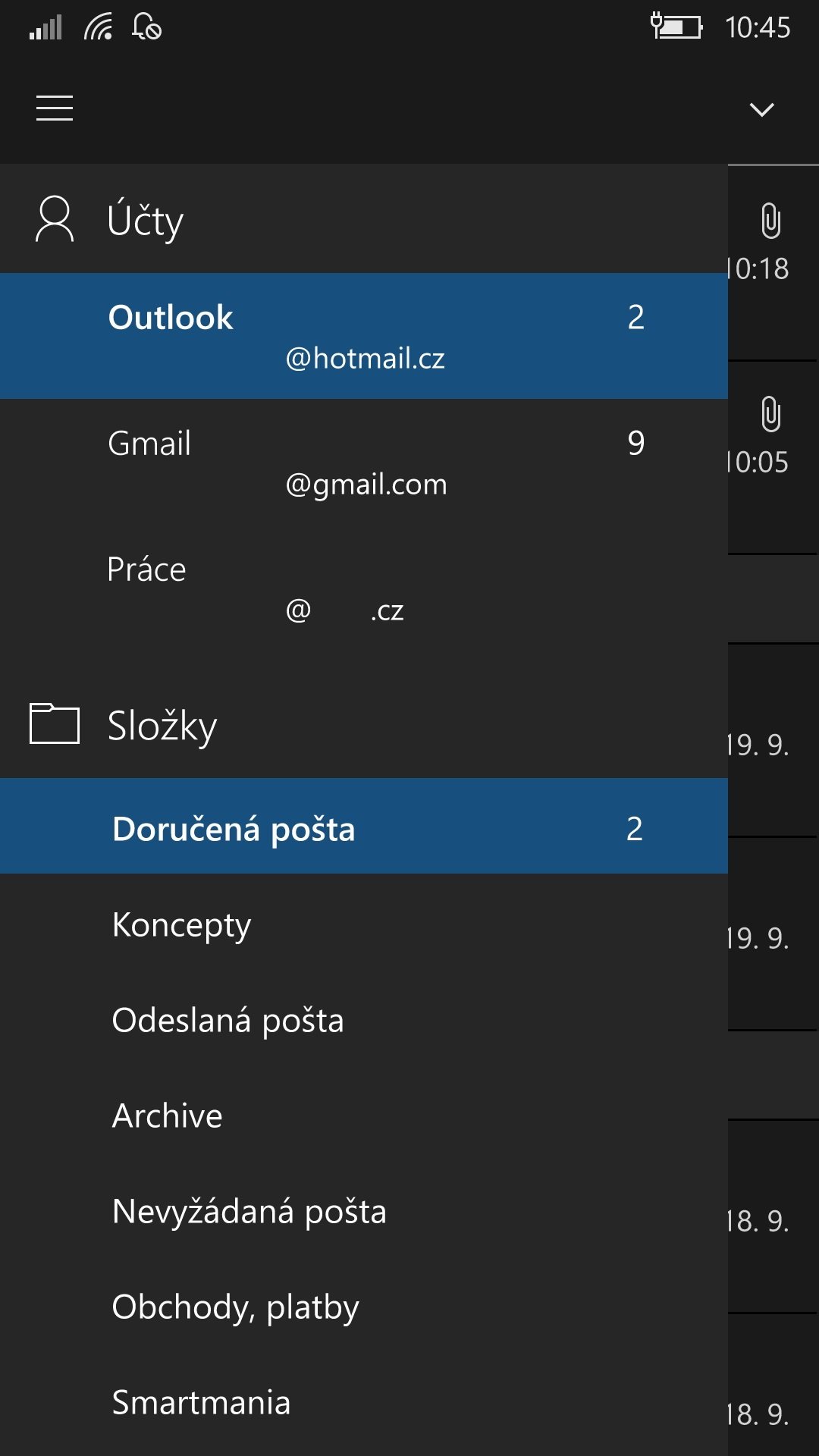Screen dimensions: 819x1456
Task: Open the Obchody, platby folder
Action: (x=235, y=1307)
